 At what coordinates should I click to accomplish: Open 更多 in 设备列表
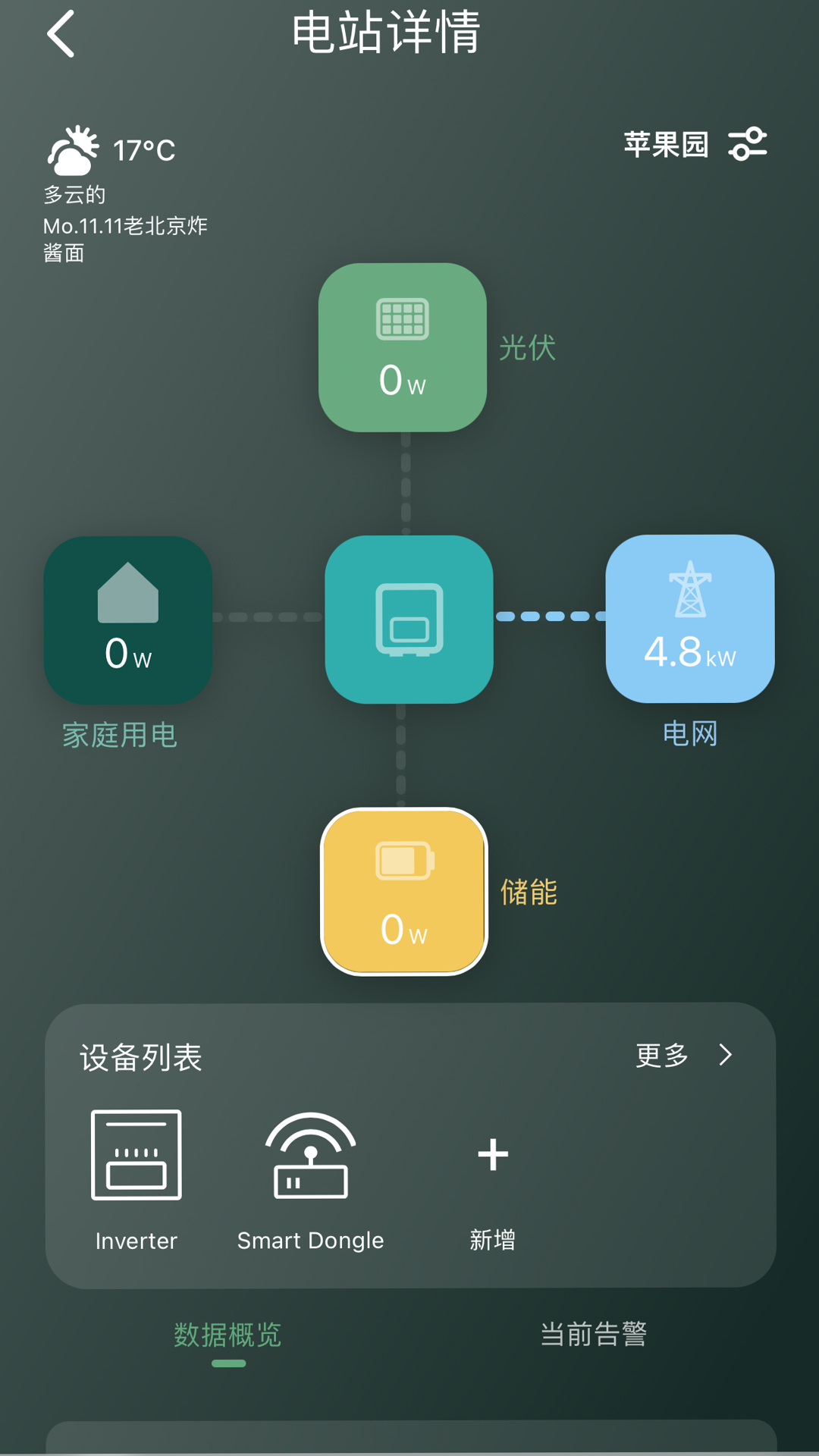pos(683,1055)
